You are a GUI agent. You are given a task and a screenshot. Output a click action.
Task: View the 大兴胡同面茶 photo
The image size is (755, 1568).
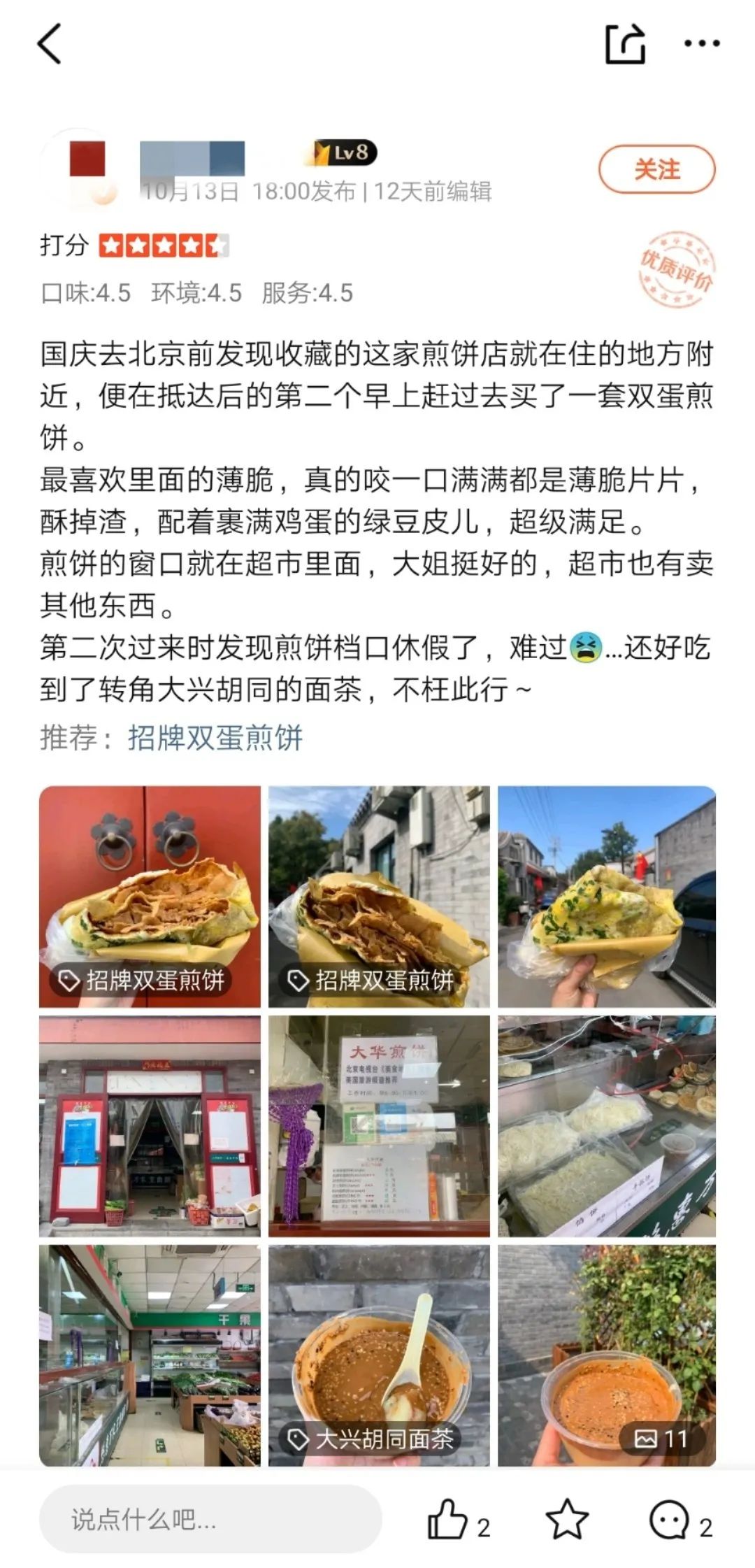tap(379, 1355)
